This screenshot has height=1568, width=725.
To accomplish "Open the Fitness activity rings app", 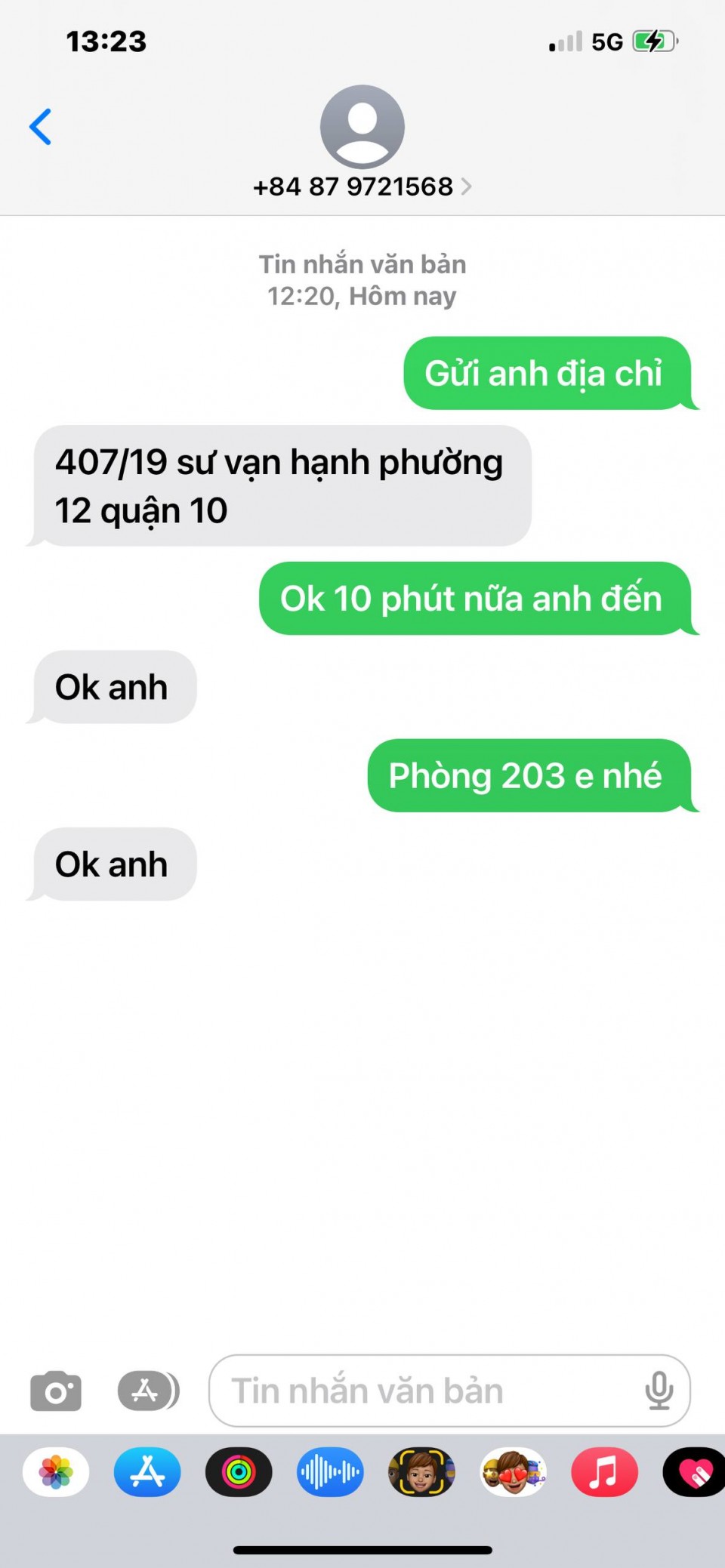I will pyautogui.click(x=239, y=1472).
